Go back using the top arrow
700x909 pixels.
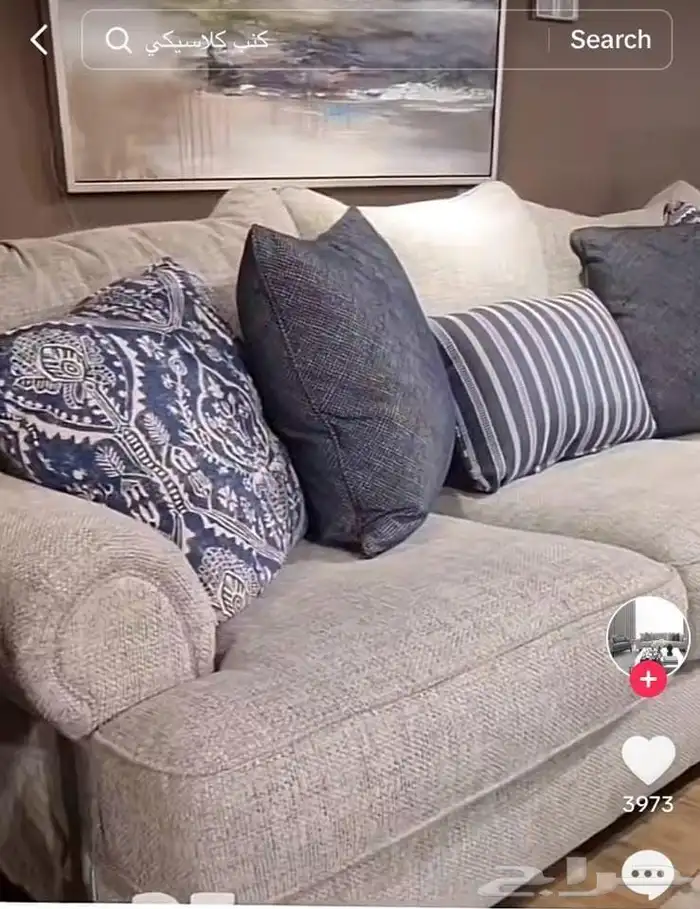pyautogui.click(x=39, y=40)
